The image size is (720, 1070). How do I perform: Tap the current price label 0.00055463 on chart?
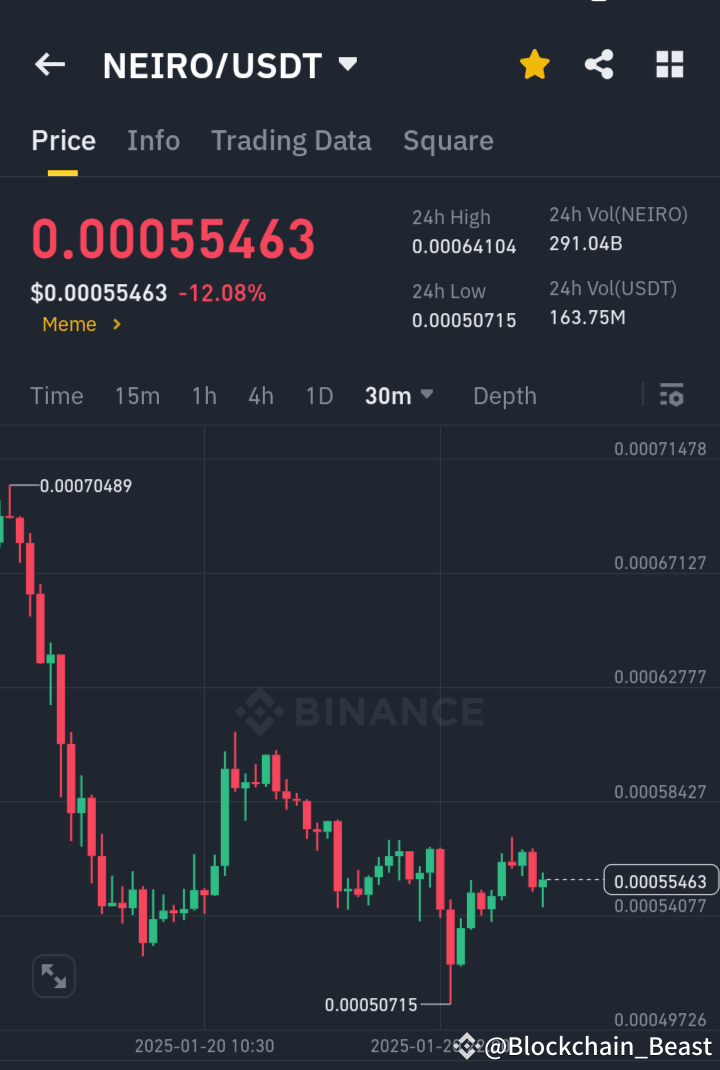660,880
